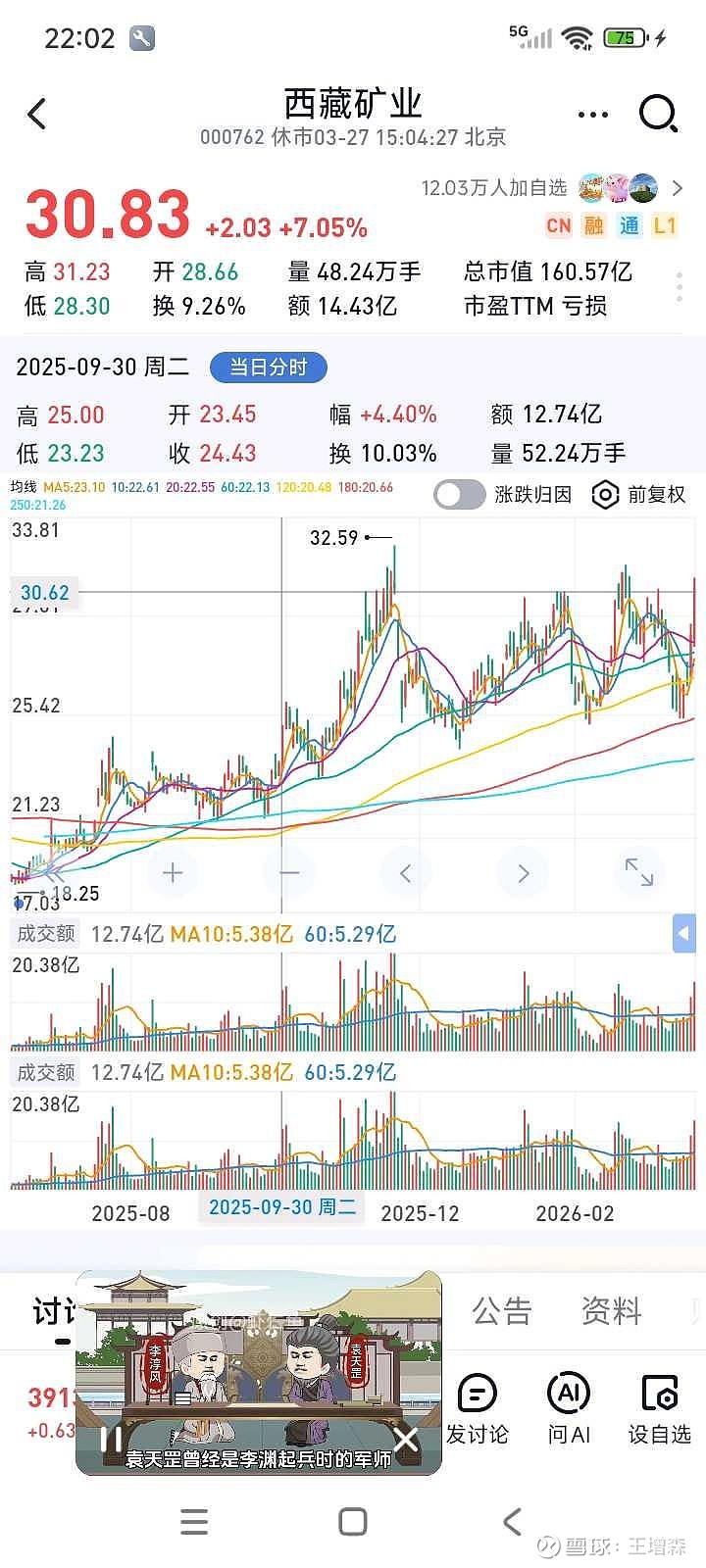Switch to the 公告 tab

[501, 1310]
